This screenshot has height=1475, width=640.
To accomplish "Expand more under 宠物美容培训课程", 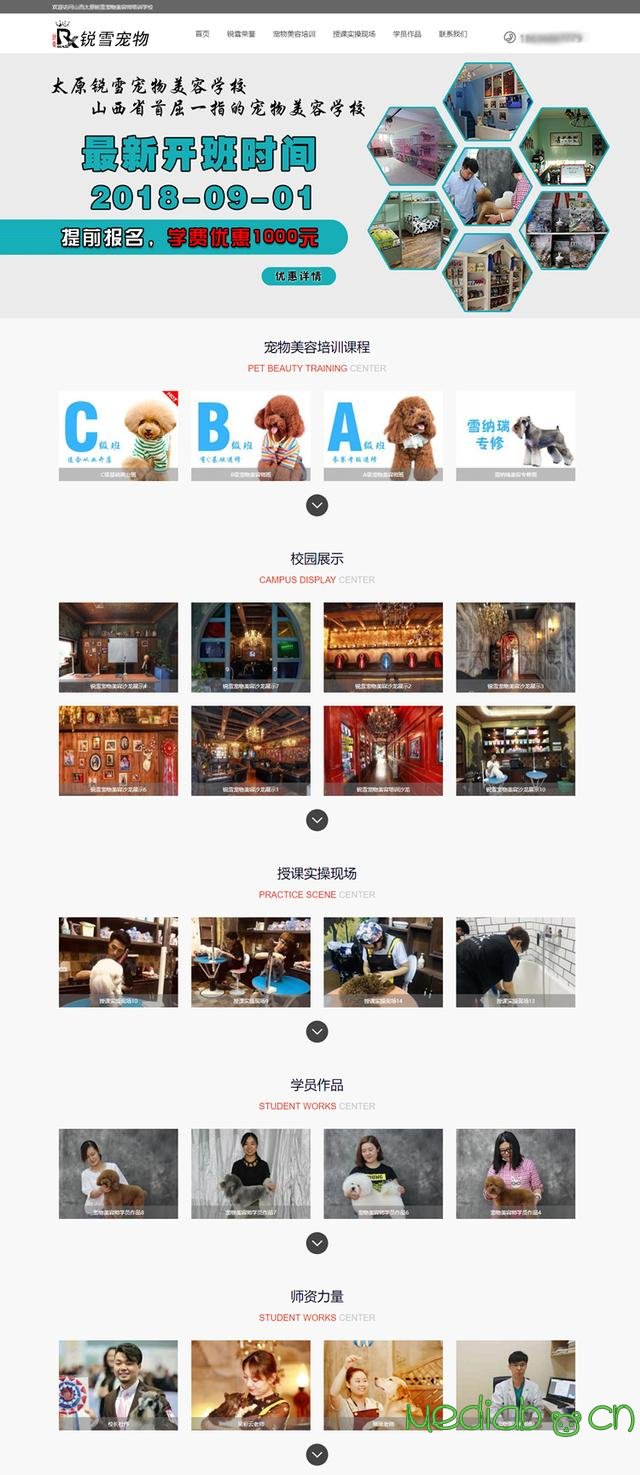I will click(x=317, y=505).
